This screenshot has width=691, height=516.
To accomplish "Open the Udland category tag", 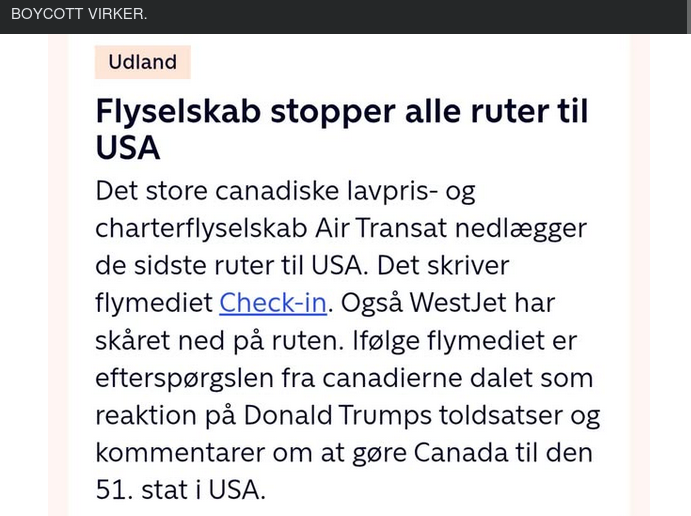I will pyautogui.click(x=142, y=62).
